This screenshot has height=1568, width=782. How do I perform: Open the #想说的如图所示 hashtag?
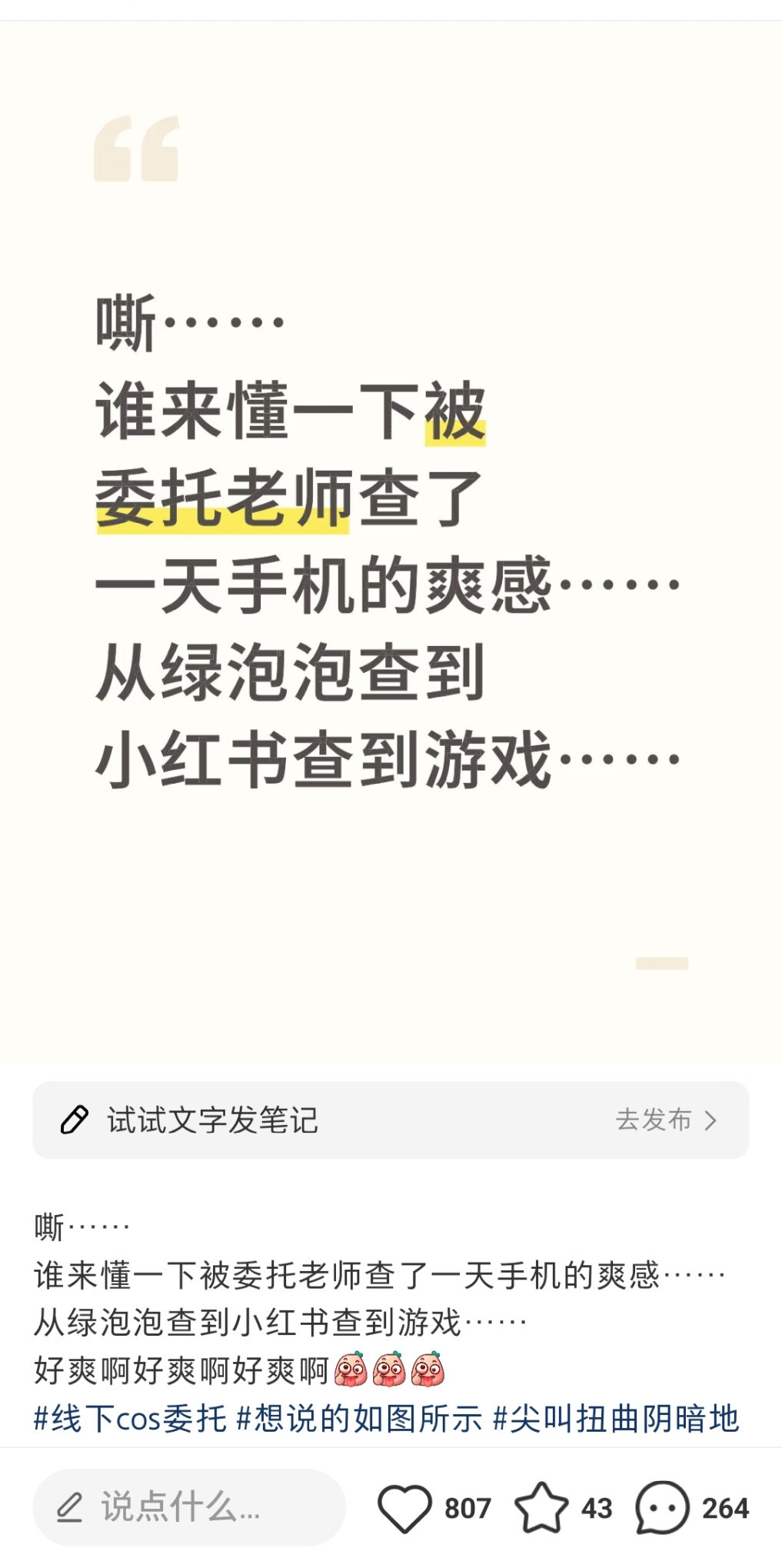coord(359,1418)
